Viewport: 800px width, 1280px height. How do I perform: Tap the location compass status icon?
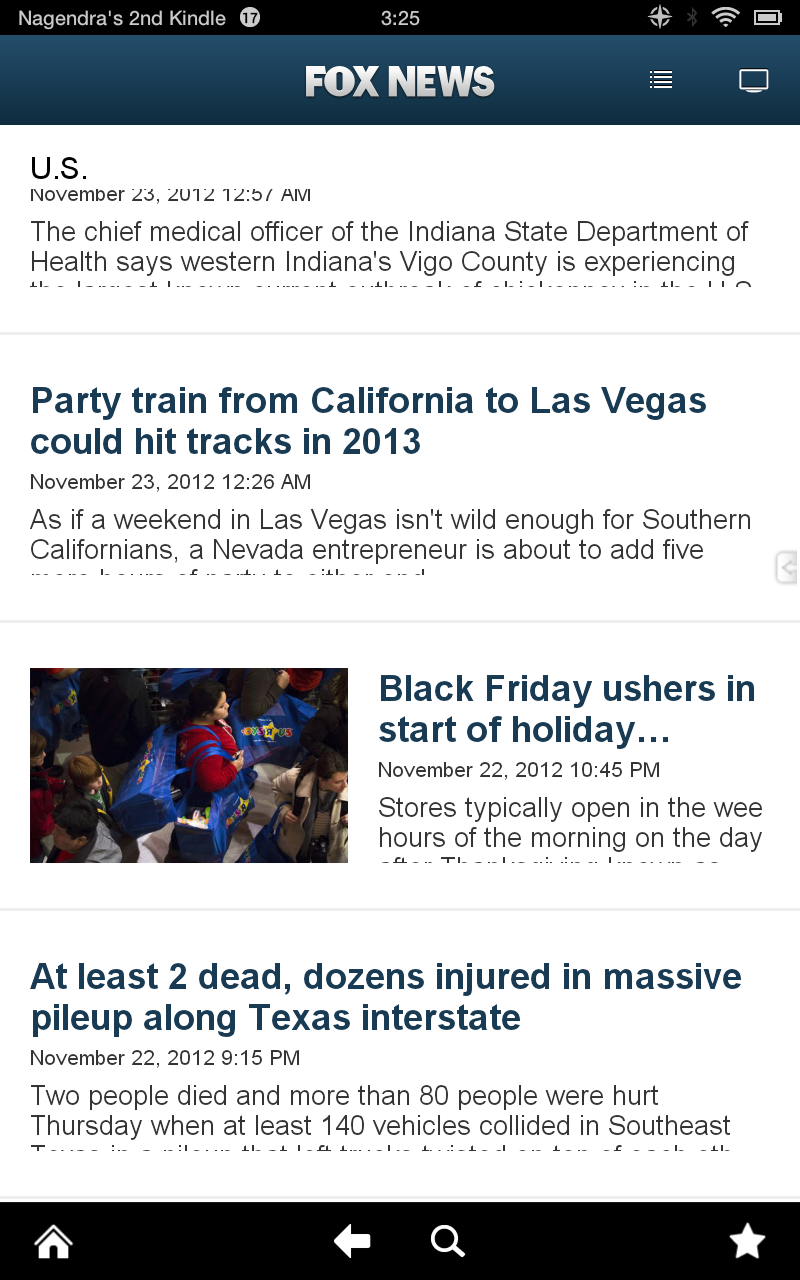point(659,16)
